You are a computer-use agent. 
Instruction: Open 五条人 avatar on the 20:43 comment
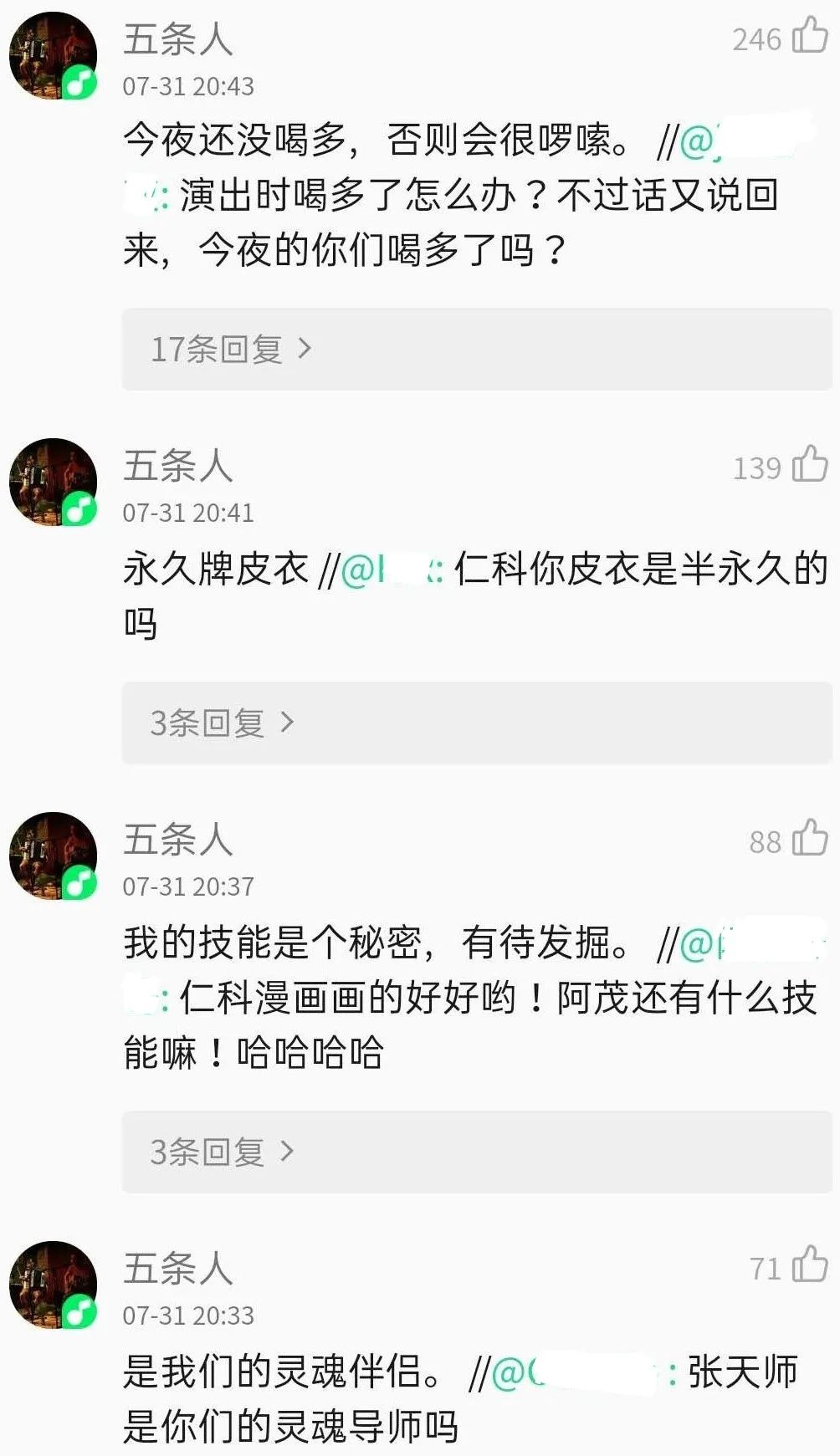click(52, 56)
